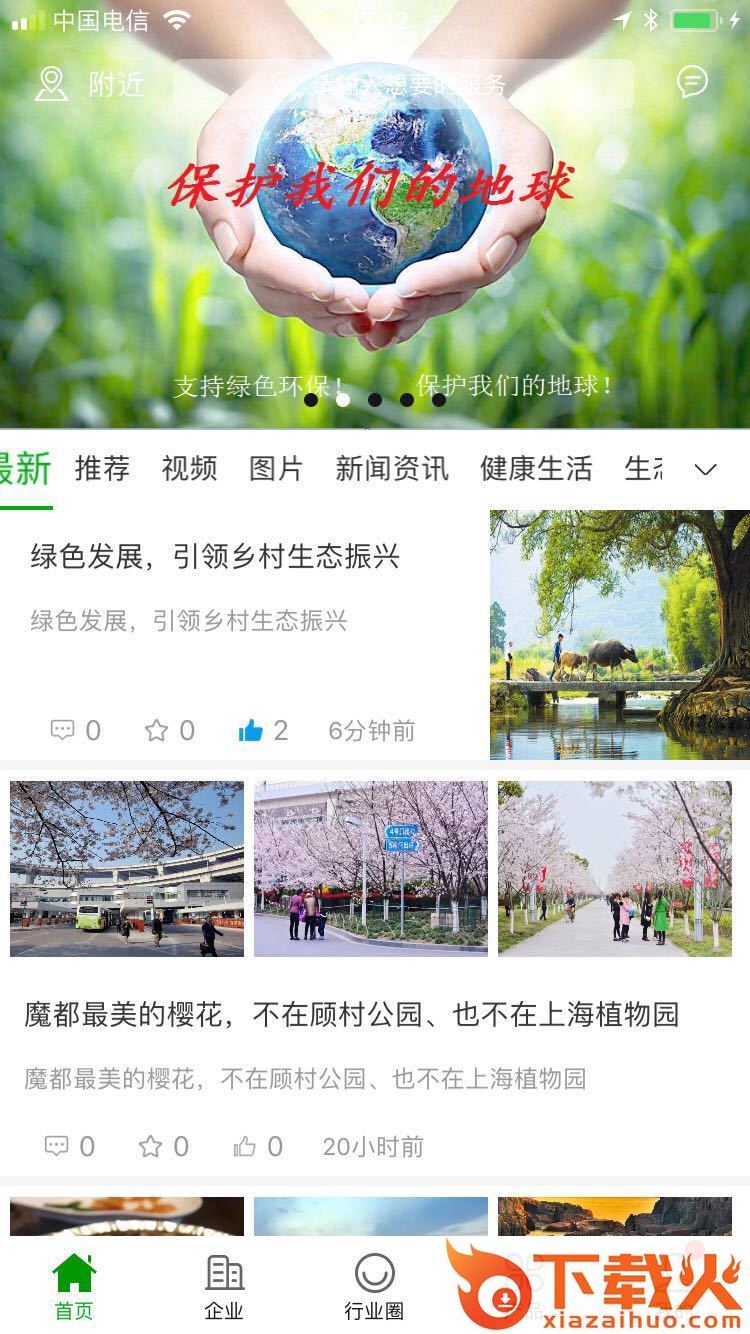
Task: Open the 魔都最美的樱花 article
Action: tap(351, 1015)
